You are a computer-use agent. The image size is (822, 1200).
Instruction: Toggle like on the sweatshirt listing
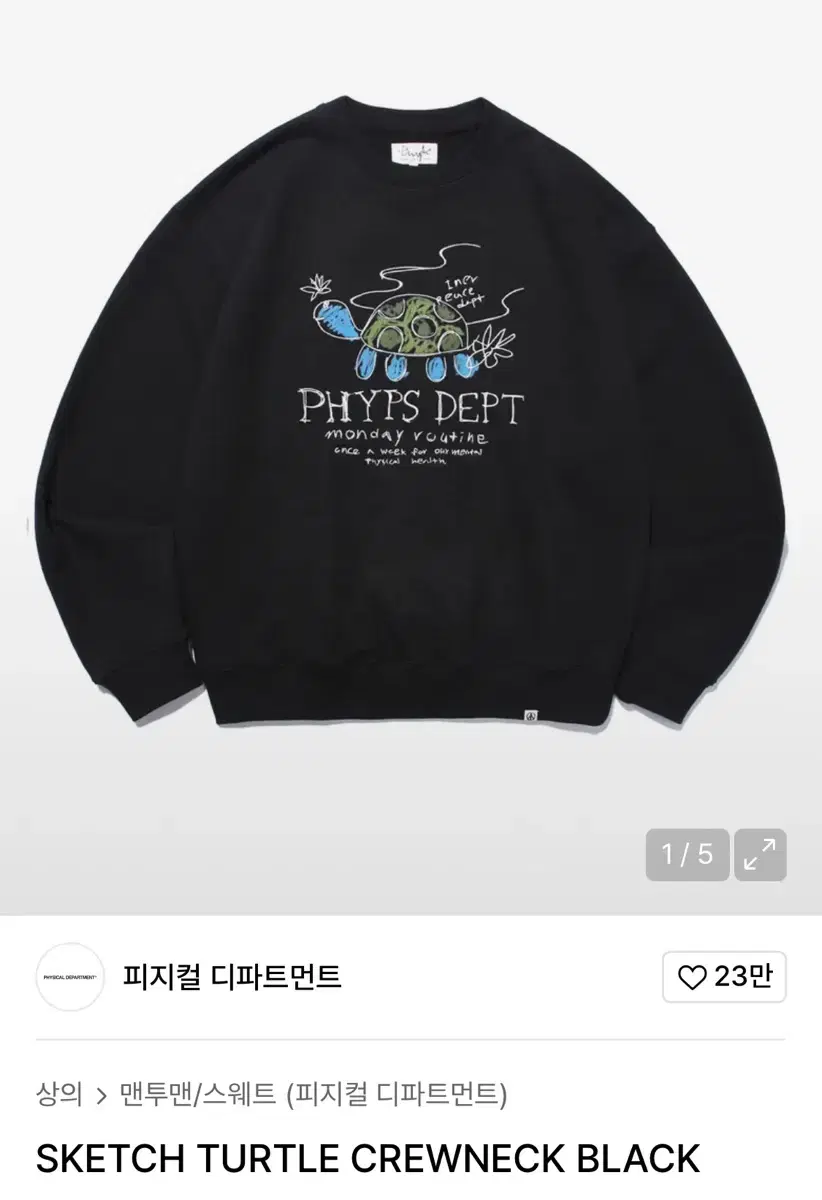click(x=723, y=978)
